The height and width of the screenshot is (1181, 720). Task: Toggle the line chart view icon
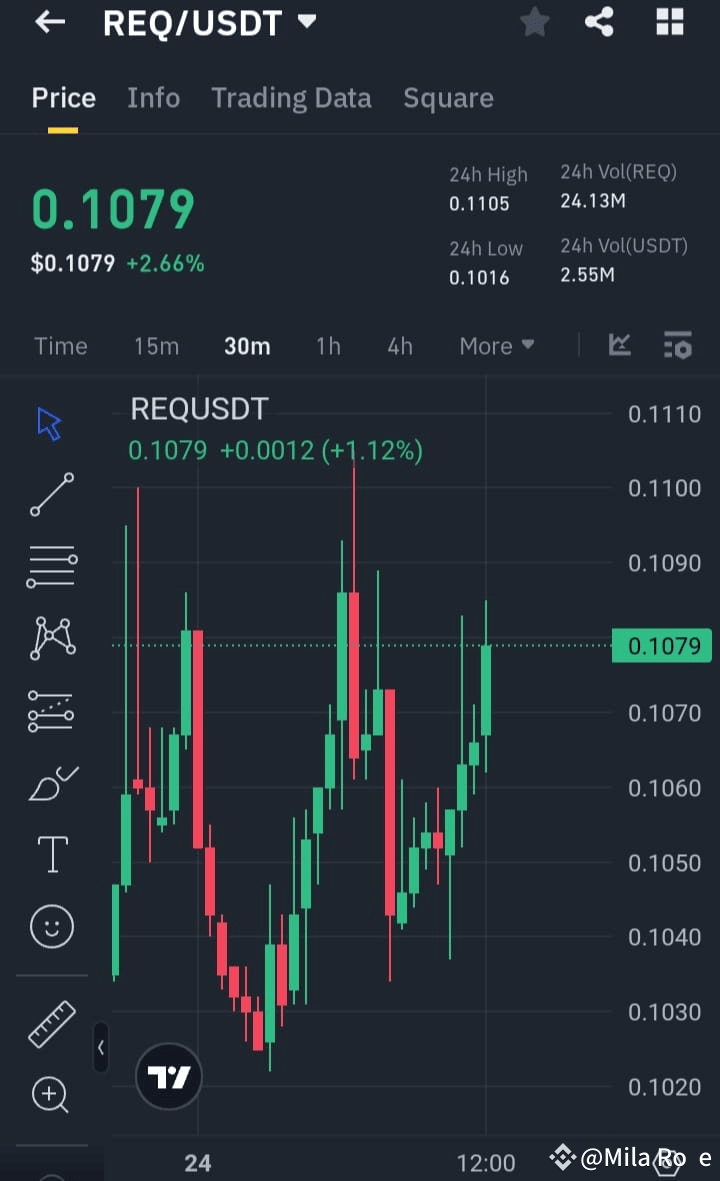(x=620, y=346)
